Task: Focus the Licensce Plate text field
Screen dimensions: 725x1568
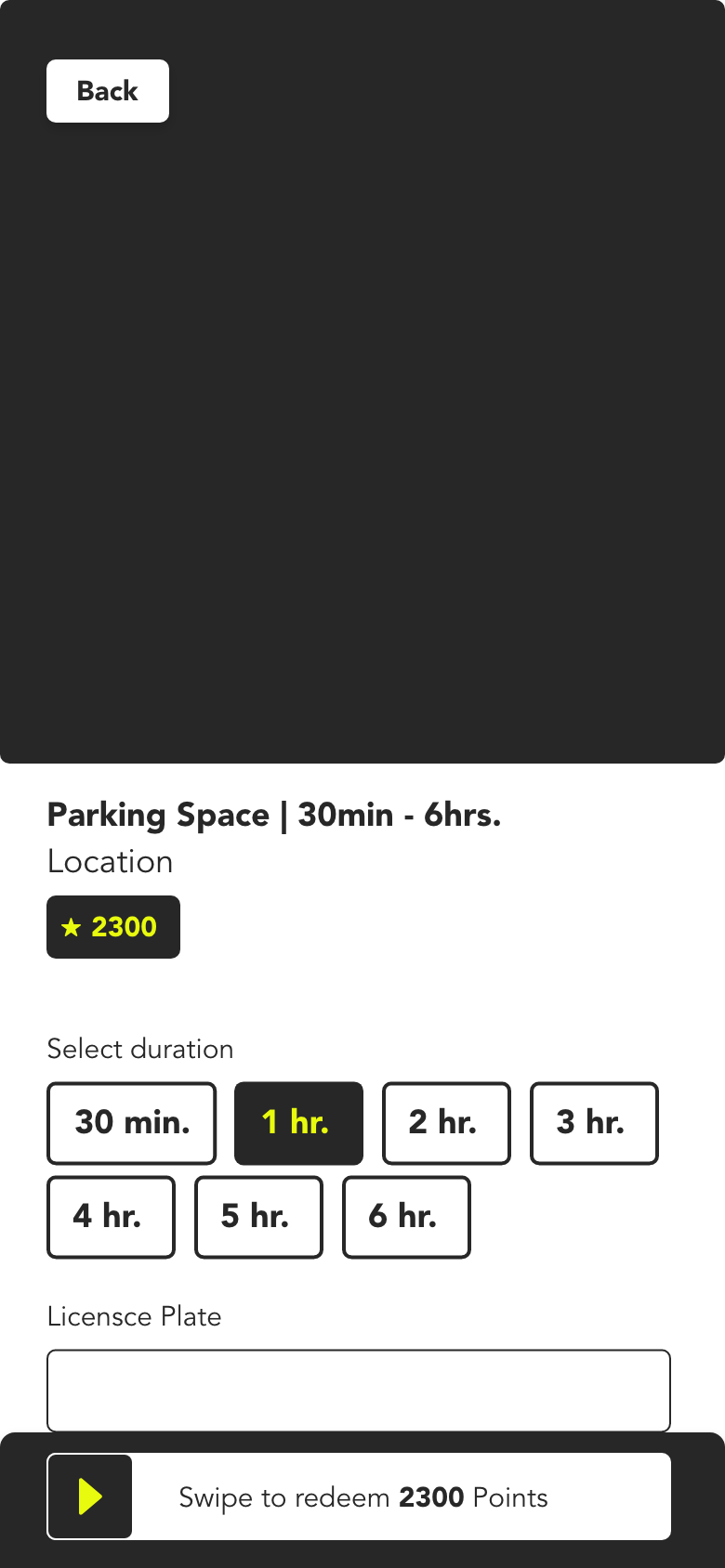Action: coord(359,1391)
